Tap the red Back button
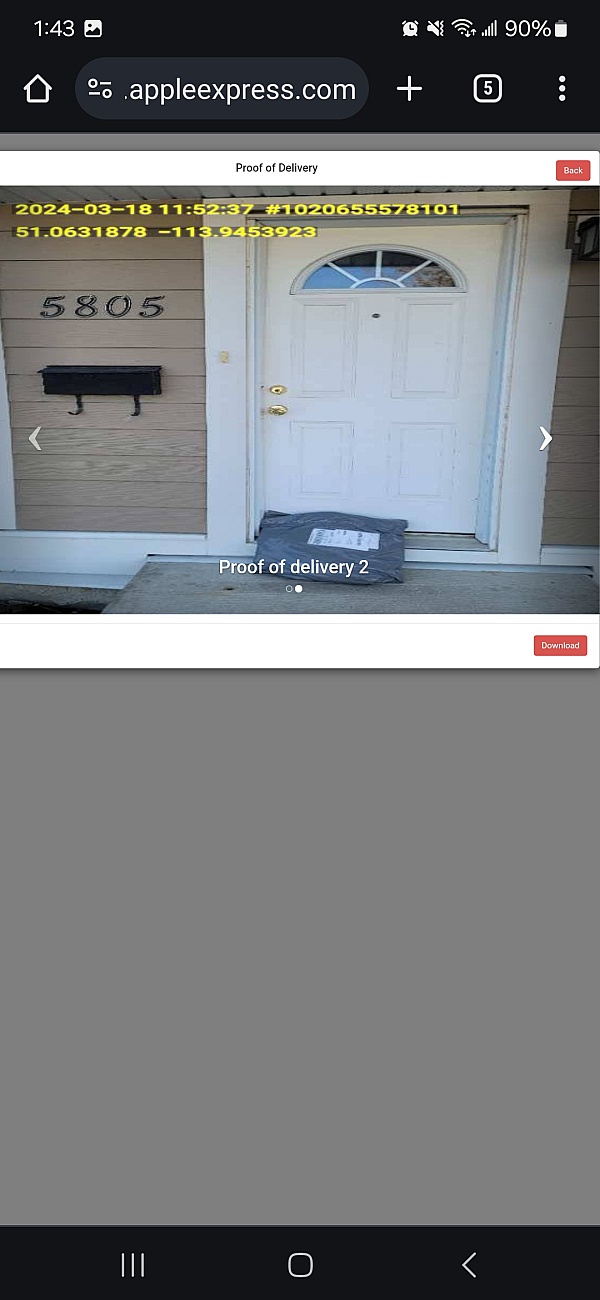The width and height of the screenshot is (600, 1300). (573, 170)
